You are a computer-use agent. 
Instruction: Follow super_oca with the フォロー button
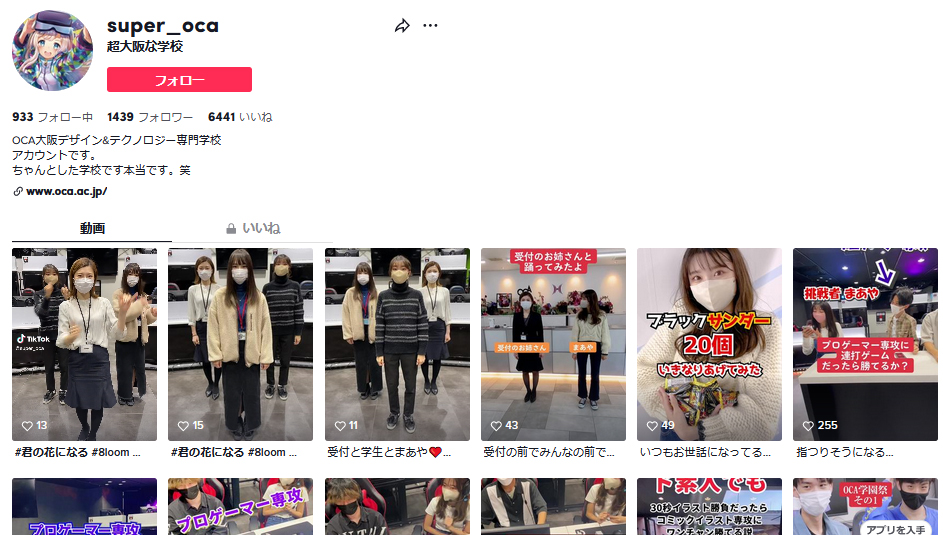tap(179, 80)
